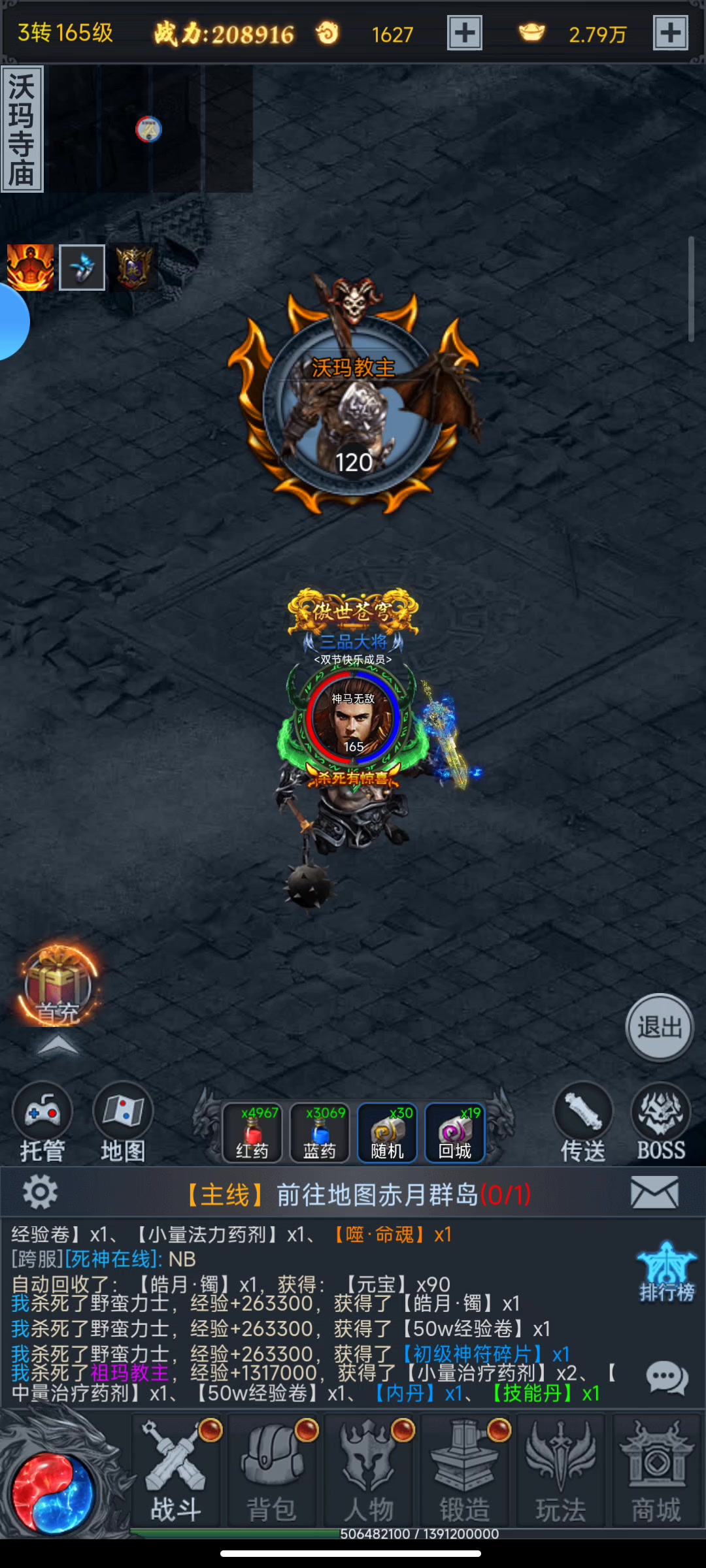Viewport: 706px width, 1568px height.
Task: Open the 传送 teleport menu
Action: click(583, 1122)
